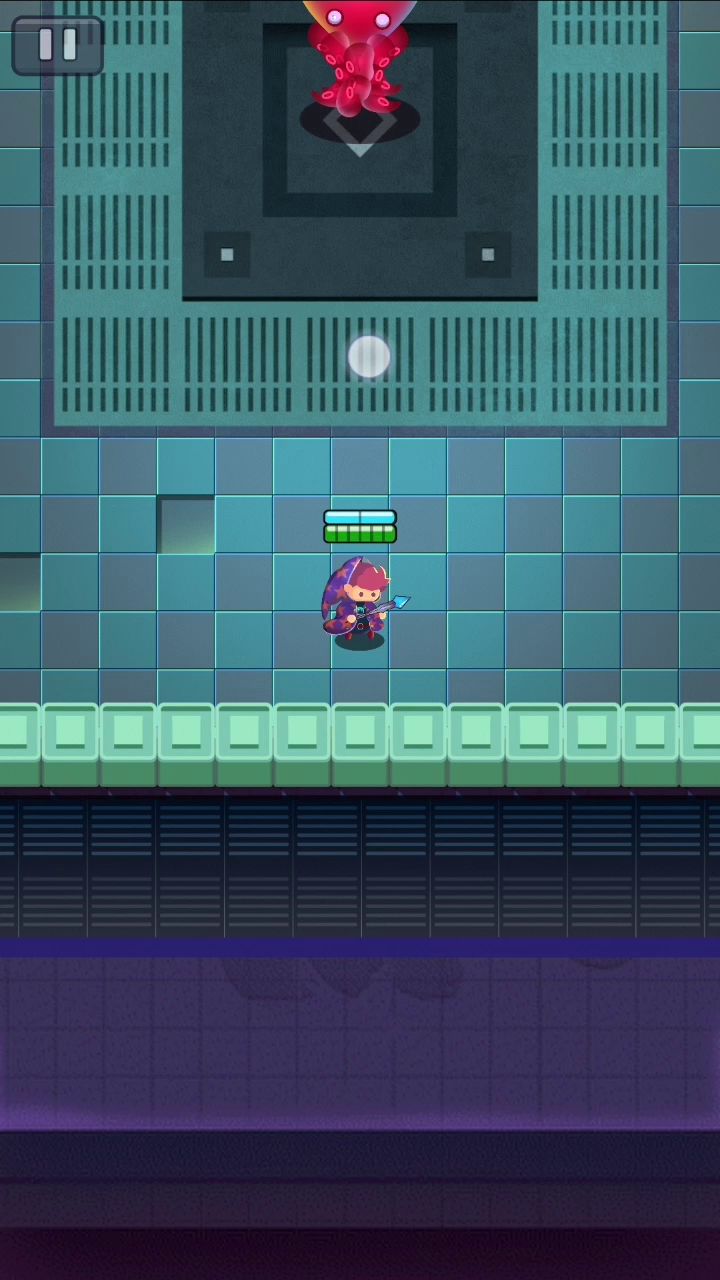
Task: Pause the game
Action: (x=57, y=45)
